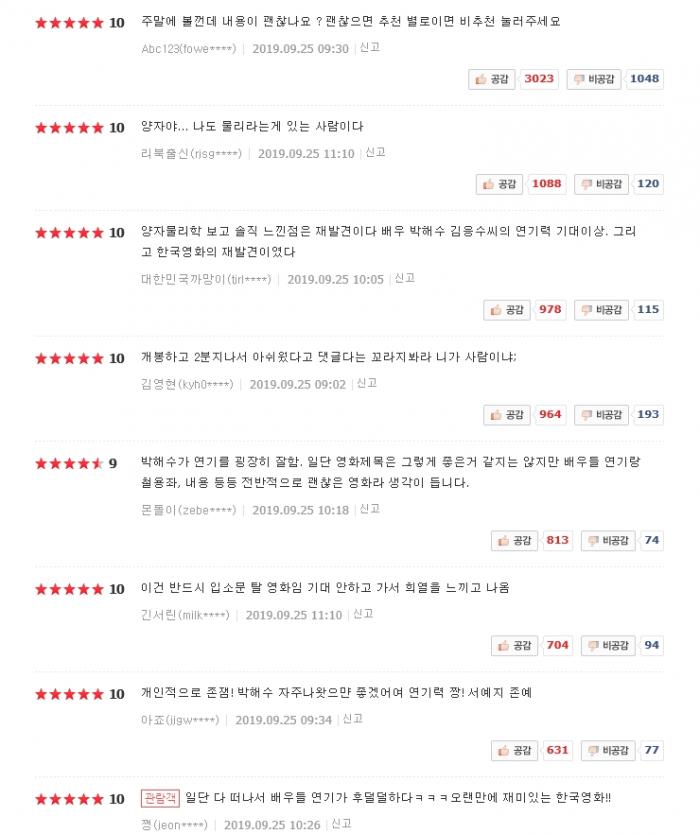
Task: Tap 공감 on 김영현's review
Action: (x=506, y=415)
